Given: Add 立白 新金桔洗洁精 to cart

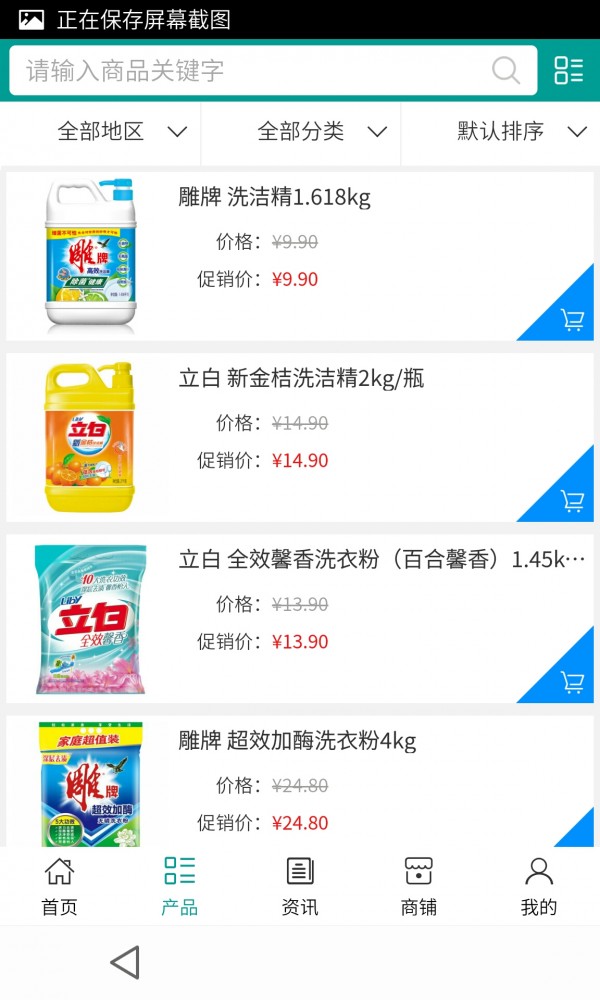Looking at the screenshot, I should [x=572, y=501].
